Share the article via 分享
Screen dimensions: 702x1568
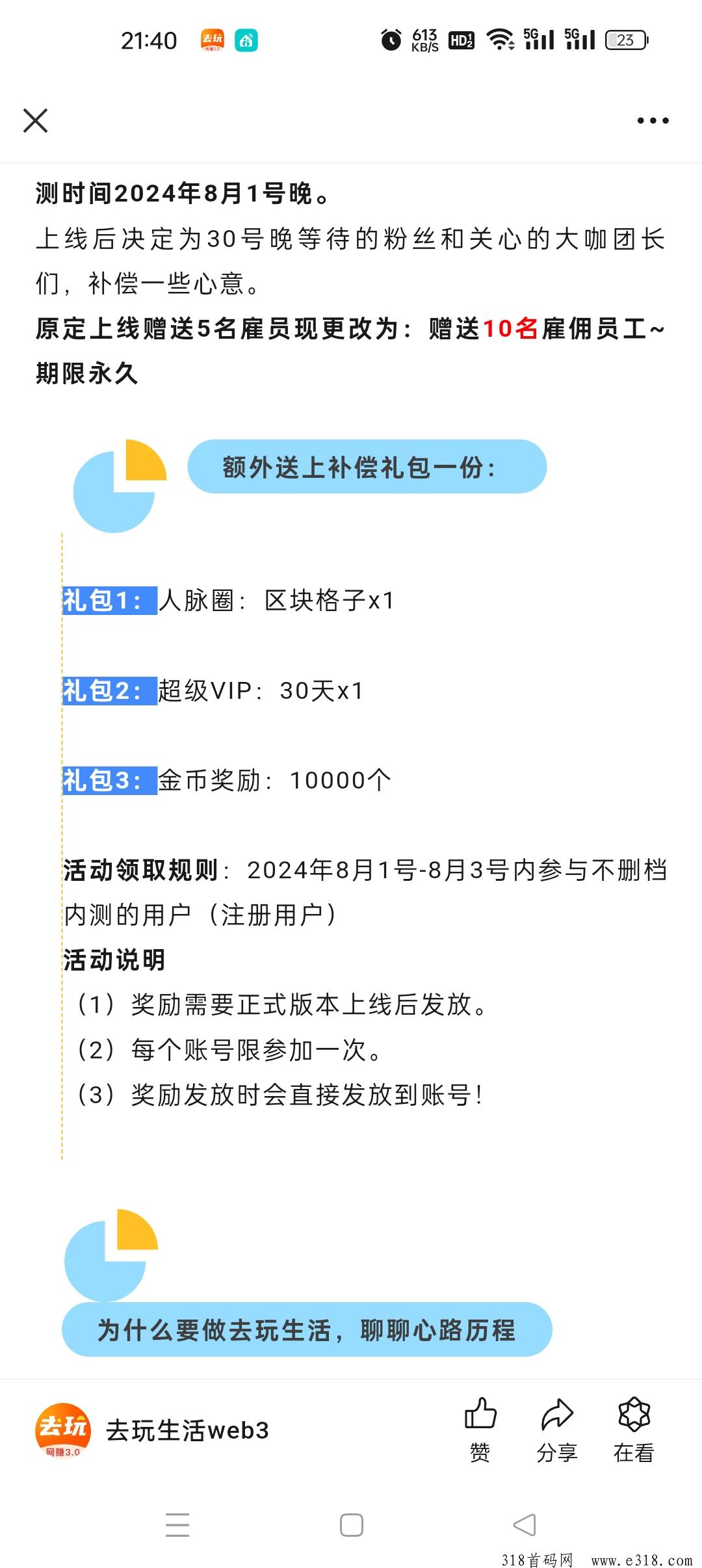click(x=557, y=1430)
